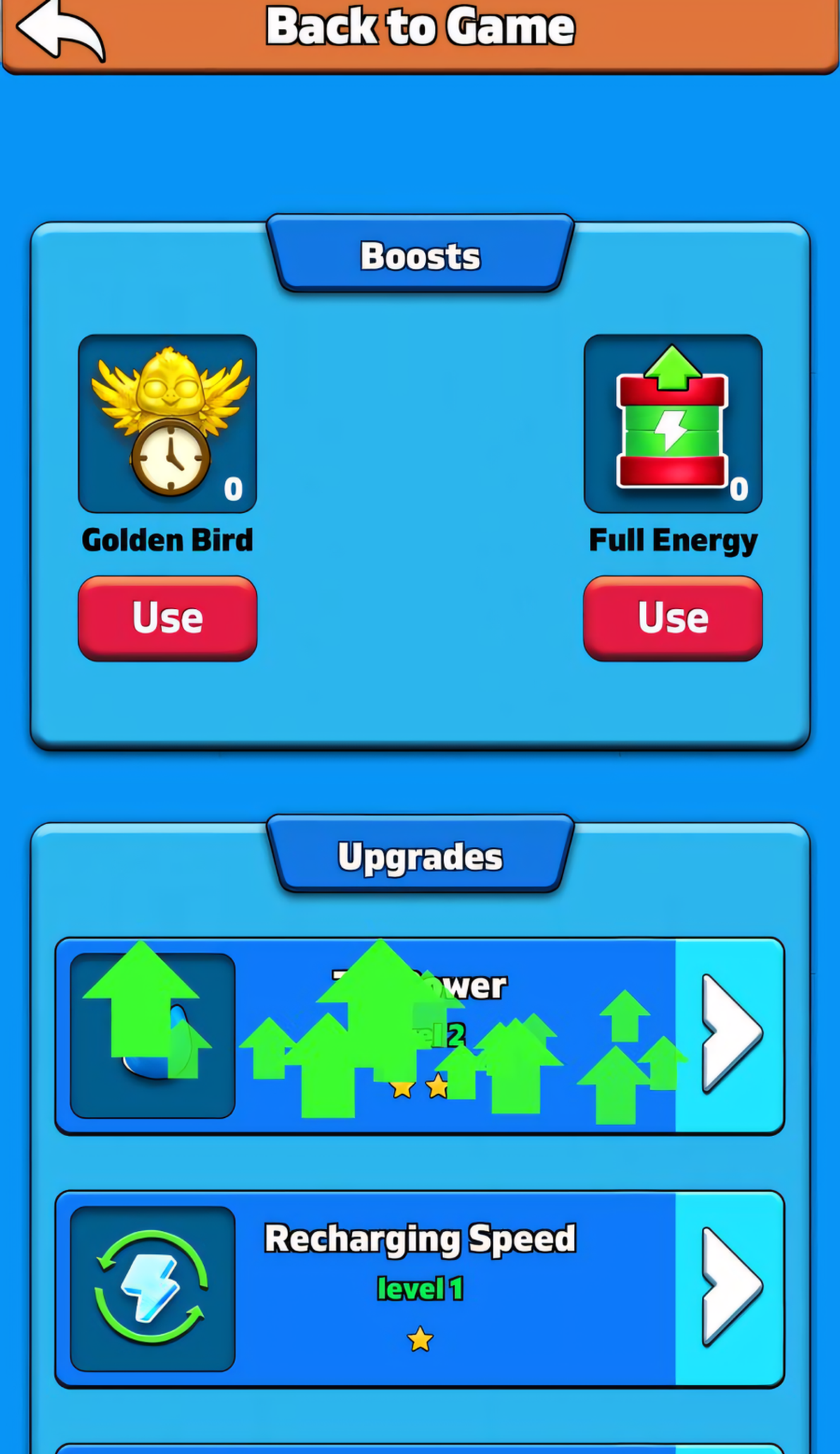Use the Full Energy boost
Image resolution: width=840 pixels, height=1454 pixels.
[672, 618]
